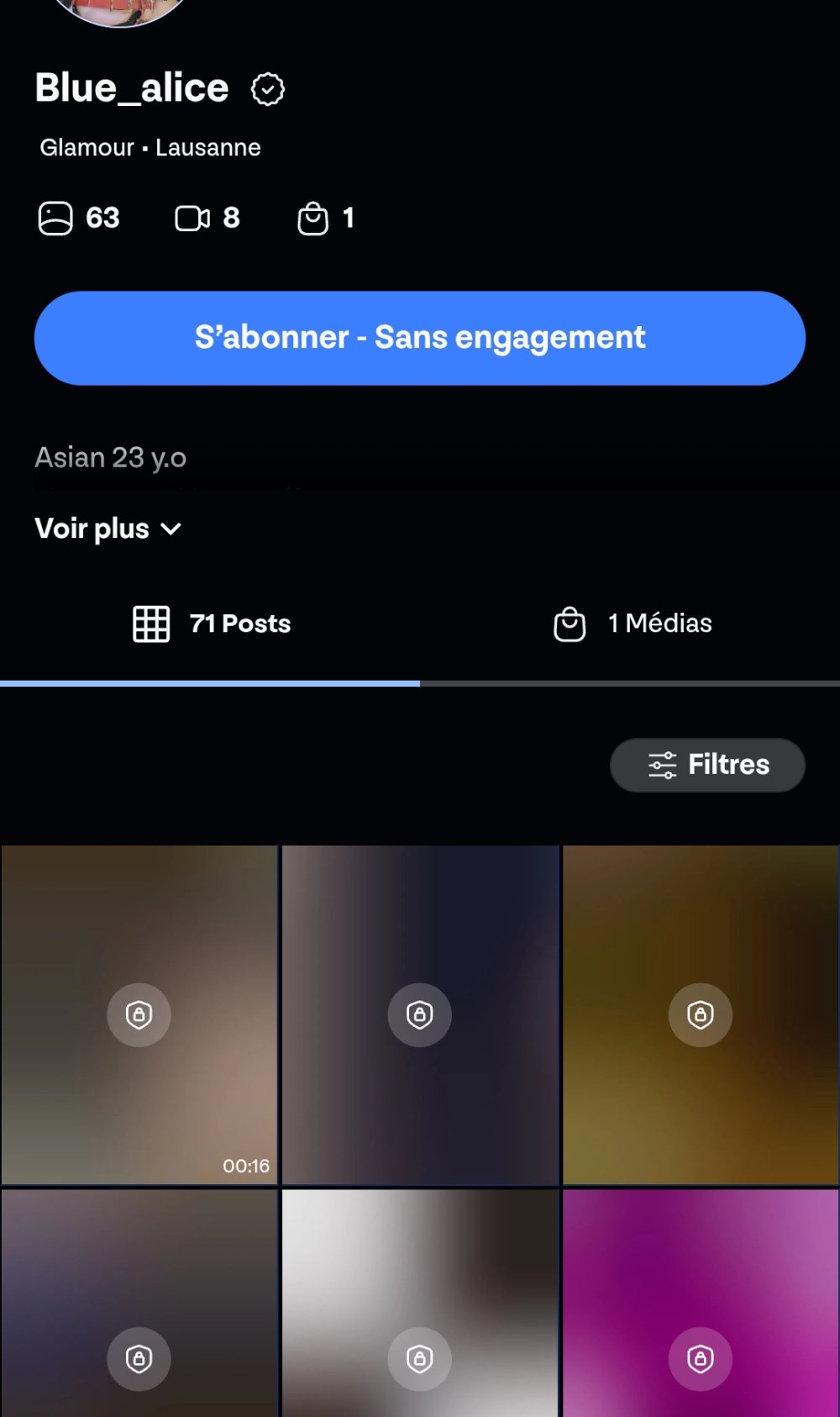Click the filter sliders icon in Filtres button

pos(662,765)
